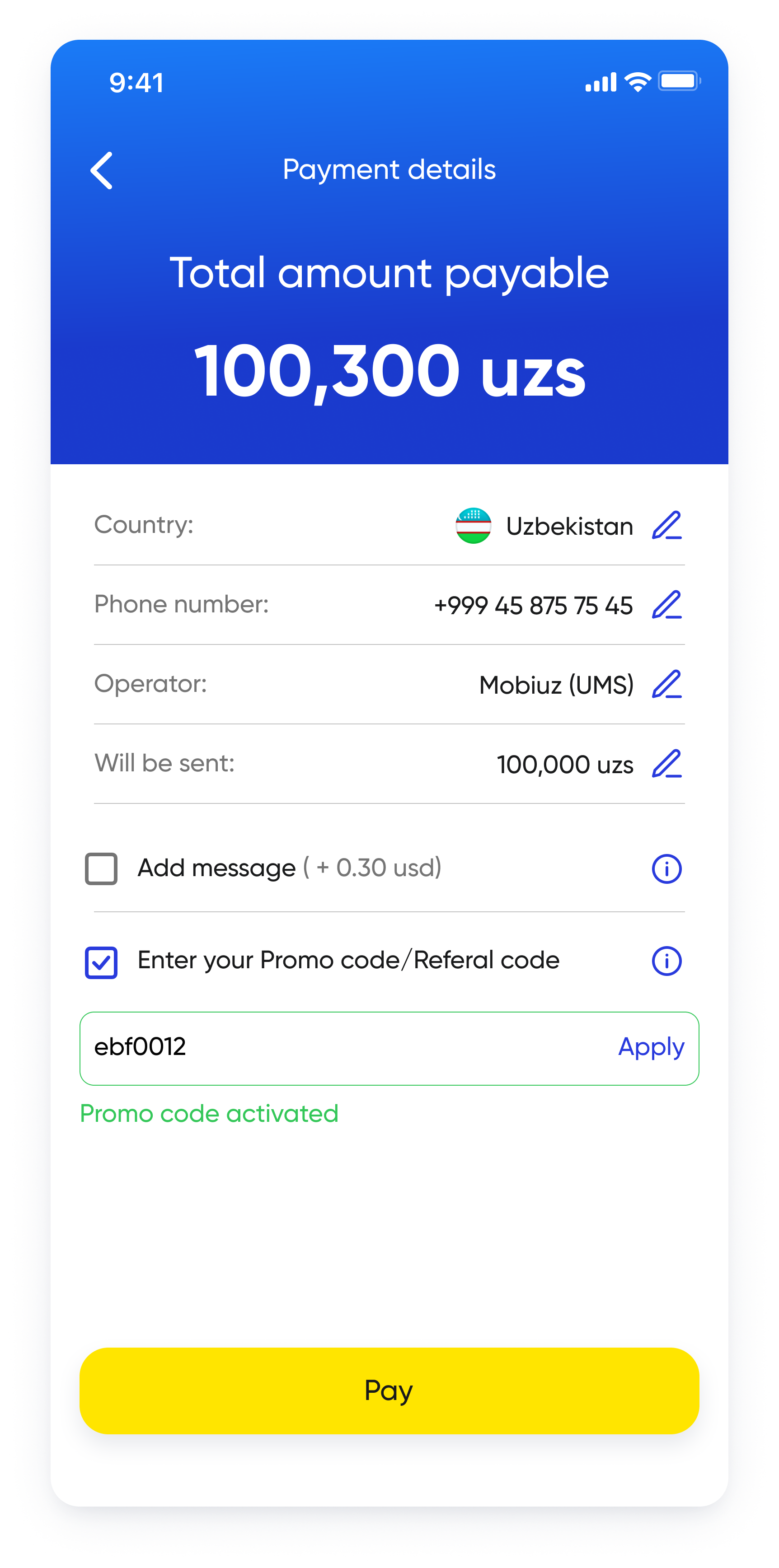Image resolution: width=779 pixels, height=1568 pixels.
Task: Show info about Promo code/Referal code
Action: click(x=666, y=961)
